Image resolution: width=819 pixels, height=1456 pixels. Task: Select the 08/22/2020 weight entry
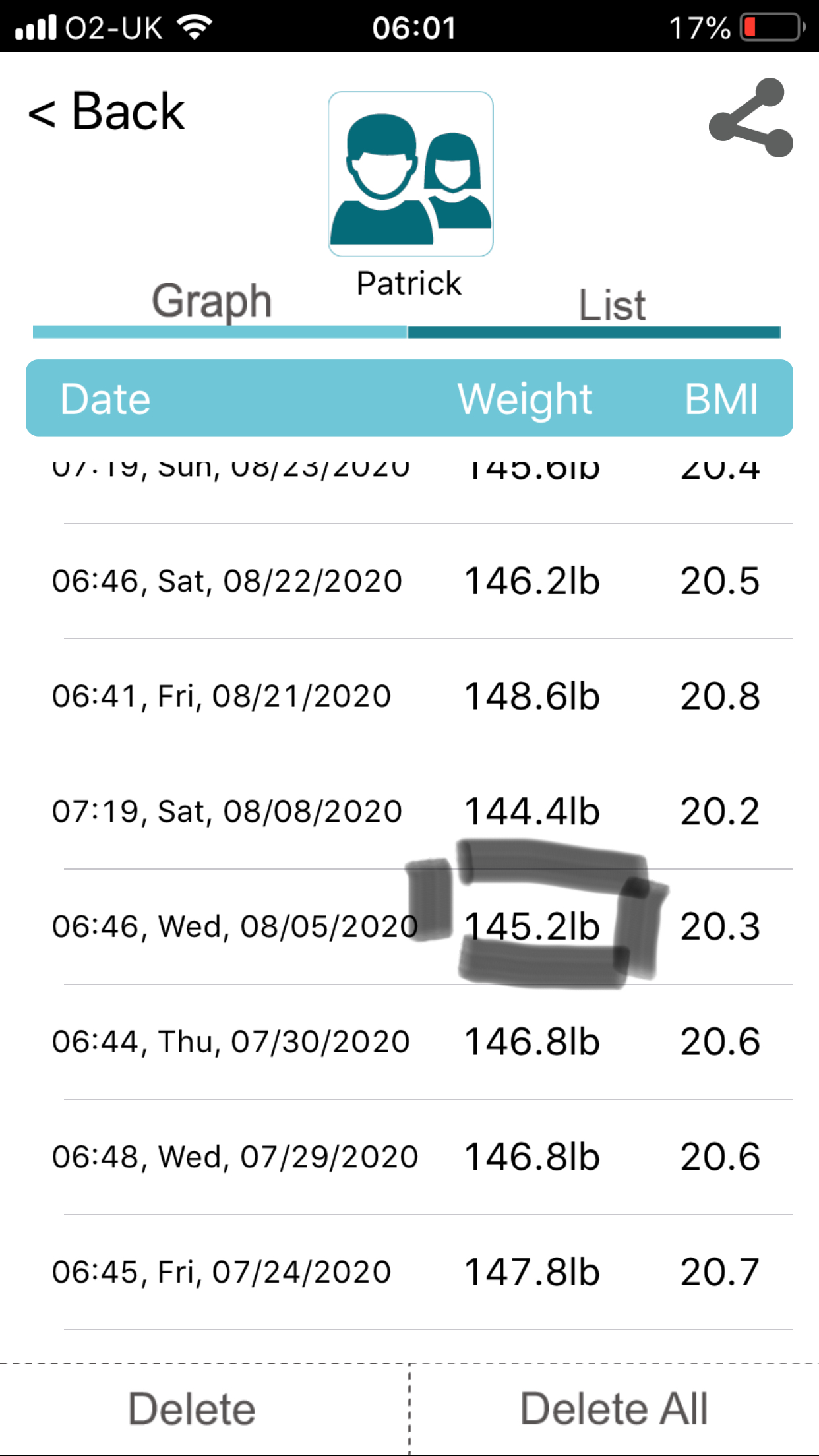[x=409, y=581]
